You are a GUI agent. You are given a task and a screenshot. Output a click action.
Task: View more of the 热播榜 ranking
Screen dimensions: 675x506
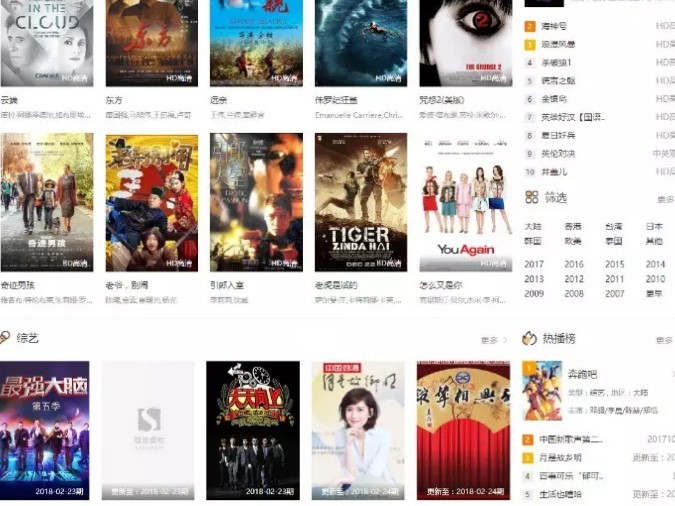pos(664,340)
